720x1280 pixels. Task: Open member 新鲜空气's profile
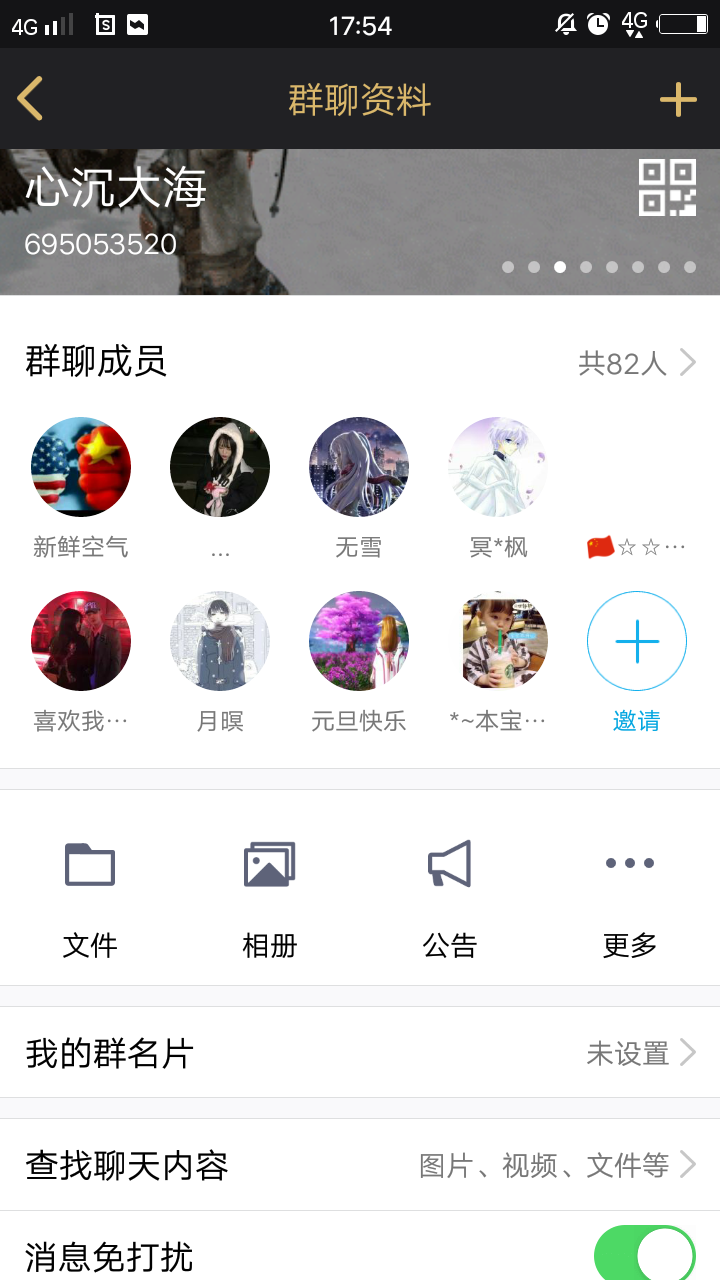pyautogui.click(x=81, y=467)
